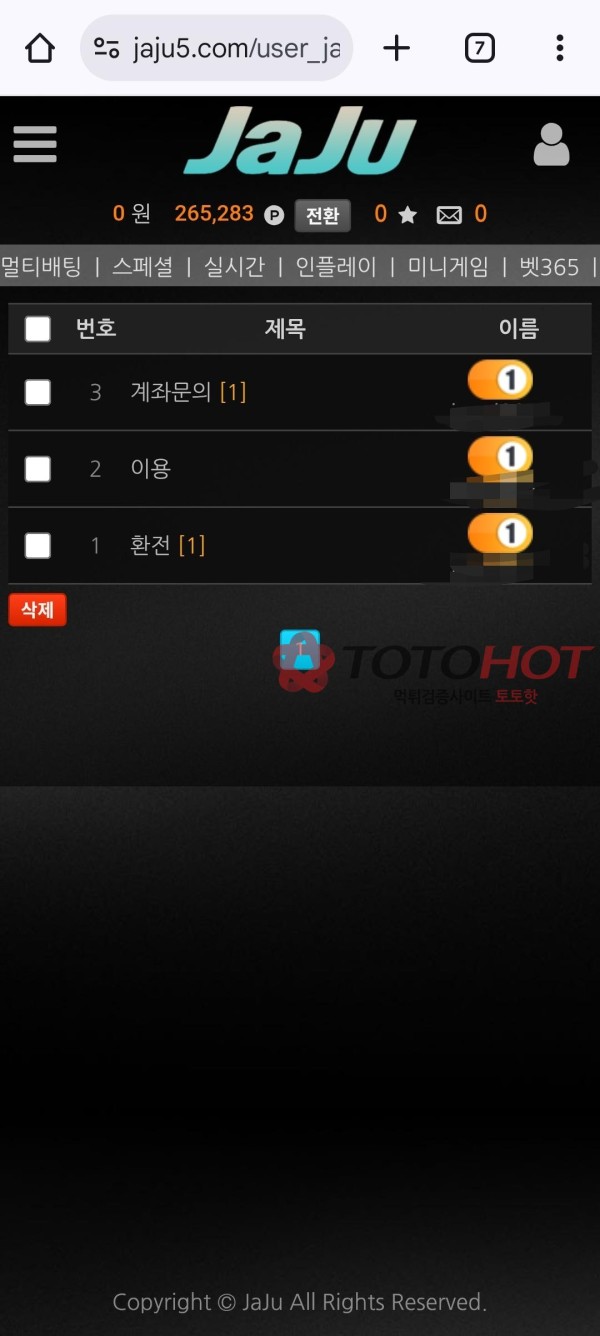The height and width of the screenshot is (1336, 600).
Task: Open browser new tab plus button
Action: [x=397, y=47]
